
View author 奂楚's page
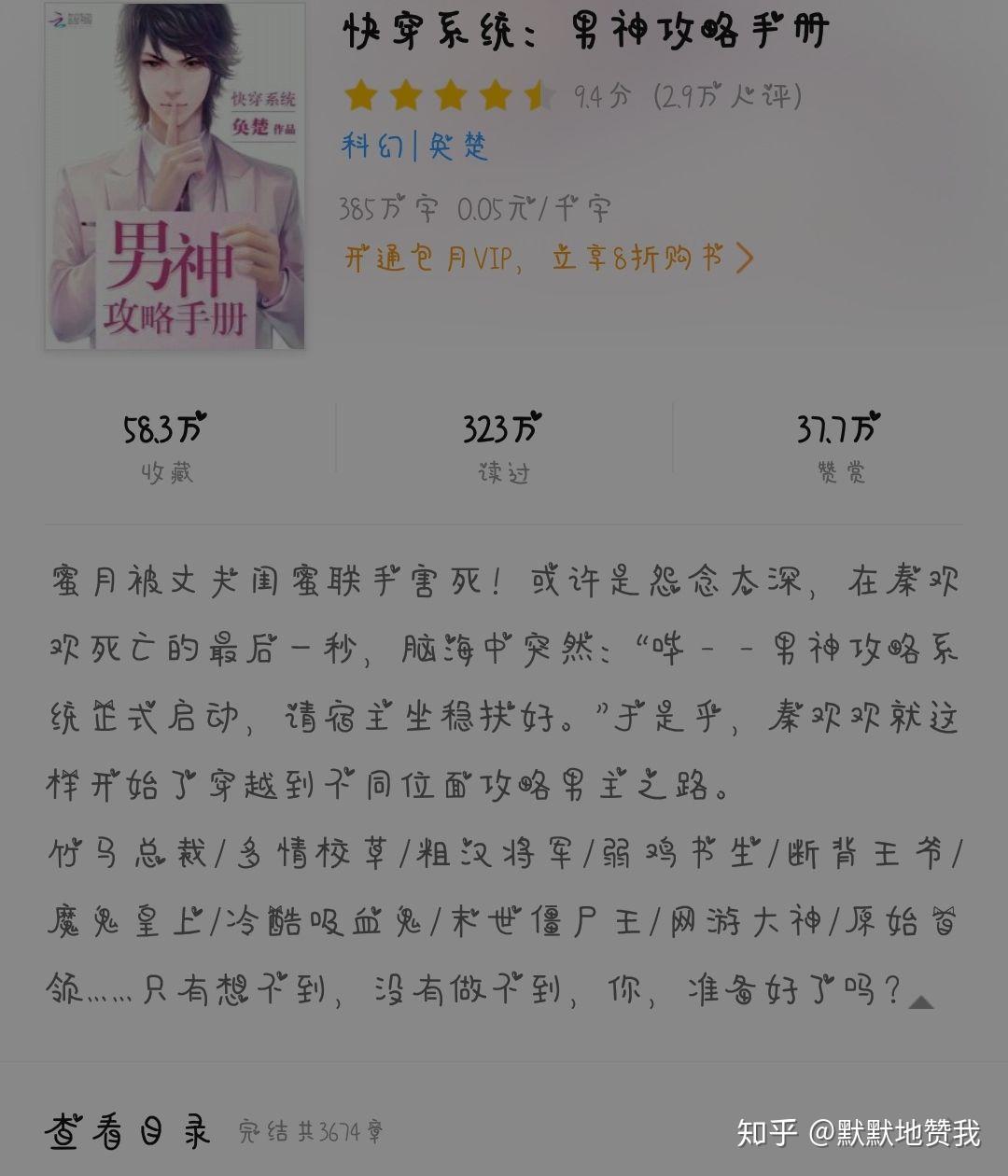[458, 146]
